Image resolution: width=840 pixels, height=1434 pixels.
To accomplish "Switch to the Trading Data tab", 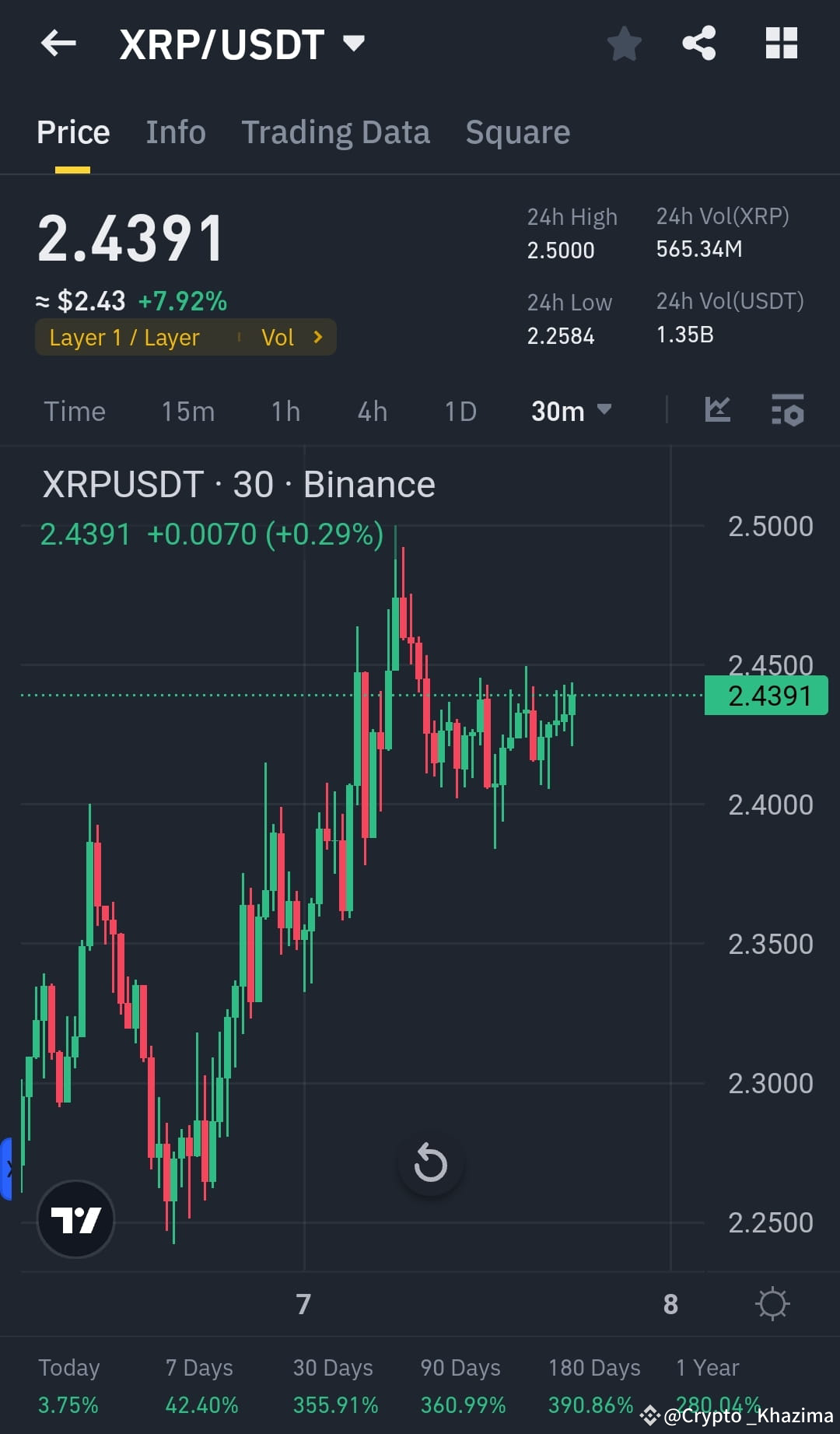I will 335,131.
